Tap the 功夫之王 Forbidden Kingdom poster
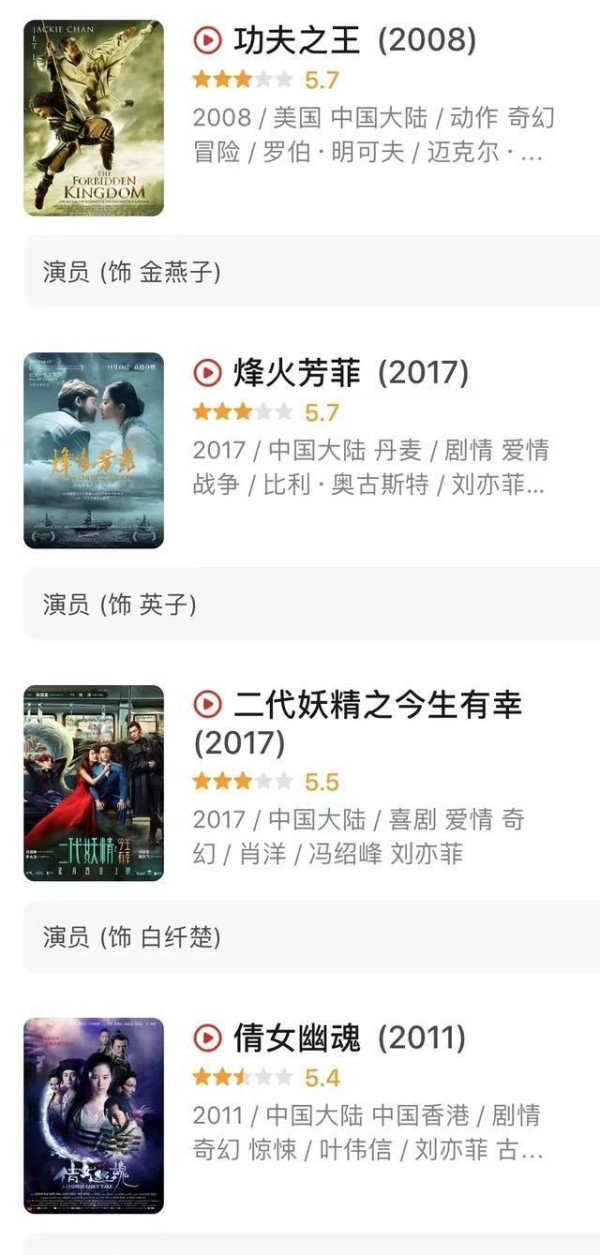The image size is (600, 1255). pos(94,118)
